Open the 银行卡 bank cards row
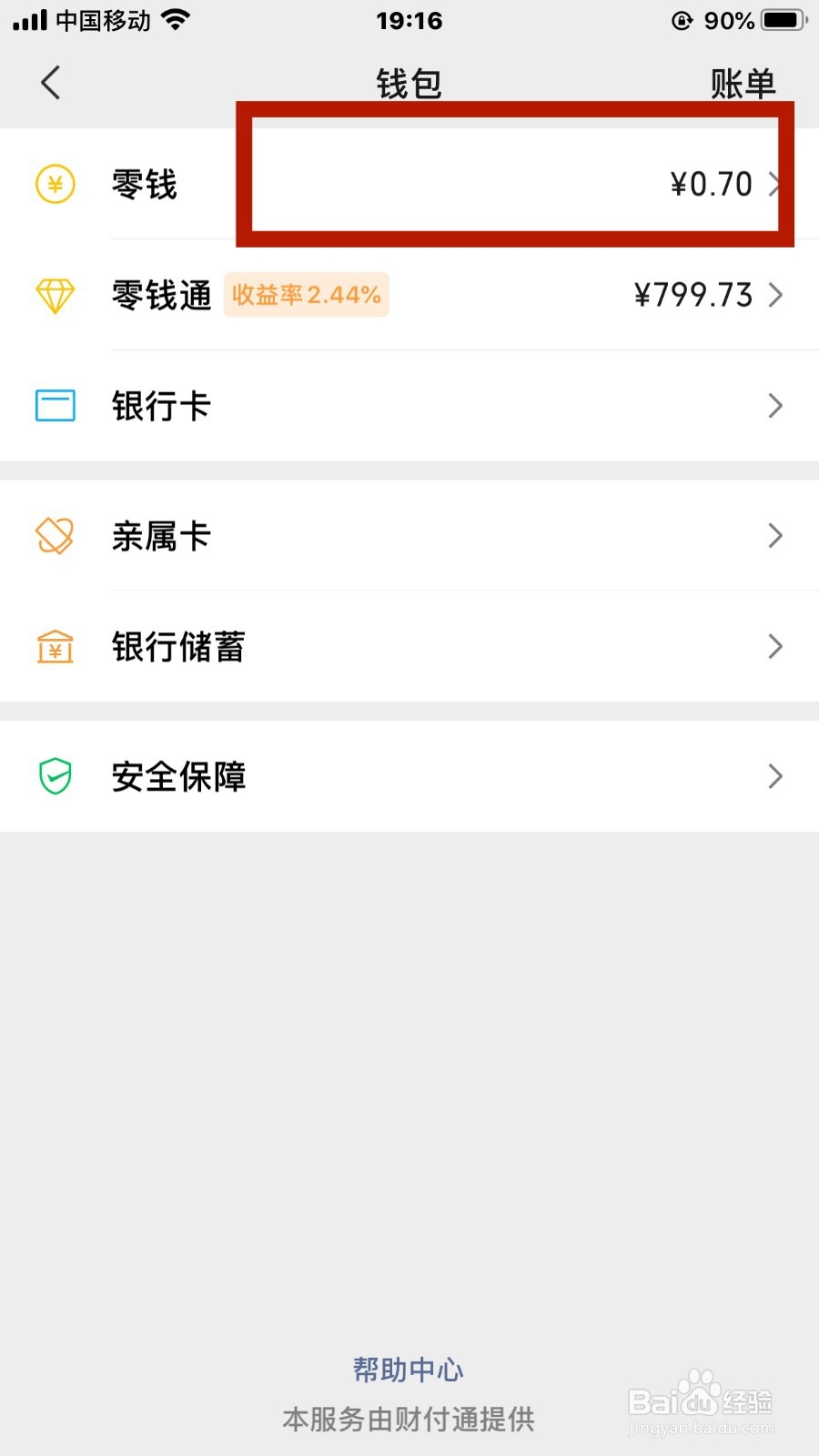 click(x=409, y=406)
